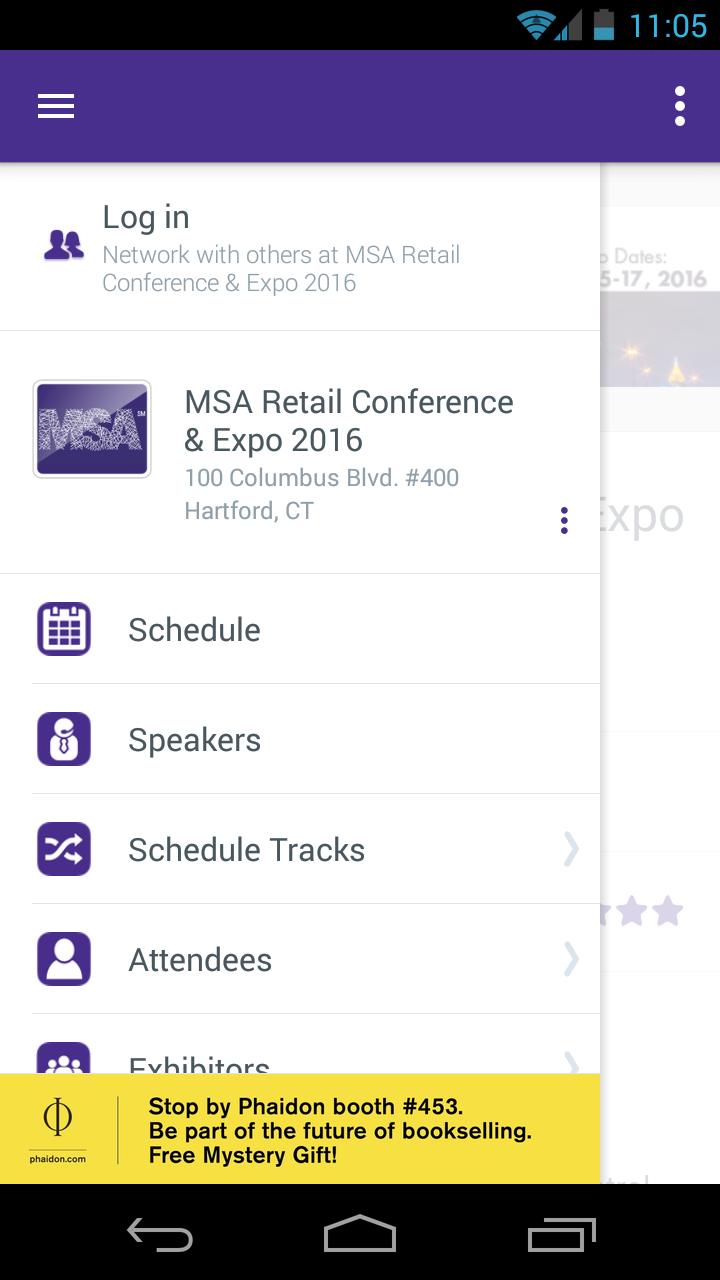720x1280 pixels.
Task: Expand the Attendees chevron
Action: click(571, 959)
